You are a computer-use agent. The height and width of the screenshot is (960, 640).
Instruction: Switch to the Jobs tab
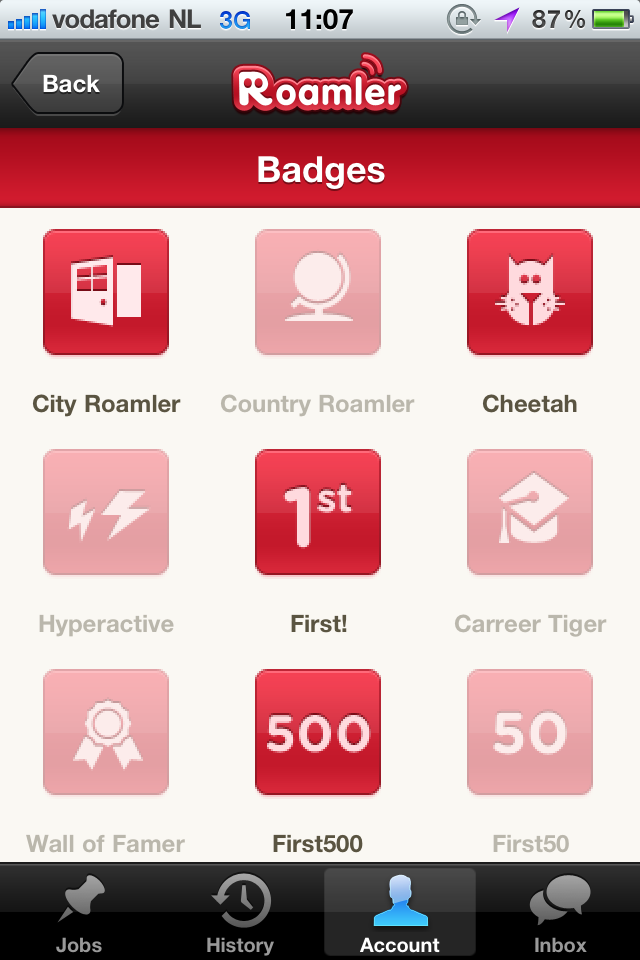coord(79,912)
